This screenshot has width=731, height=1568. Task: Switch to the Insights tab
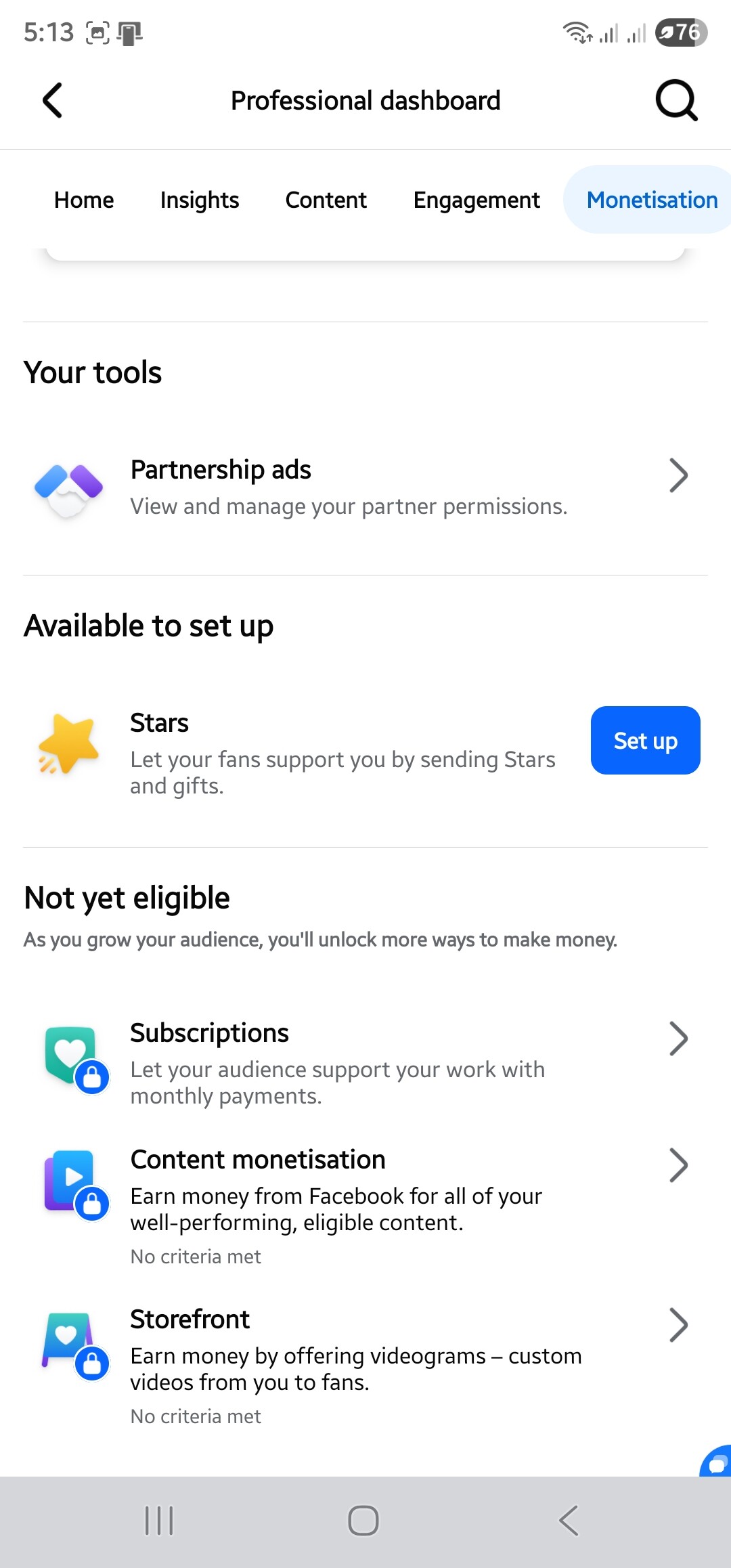[200, 200]
